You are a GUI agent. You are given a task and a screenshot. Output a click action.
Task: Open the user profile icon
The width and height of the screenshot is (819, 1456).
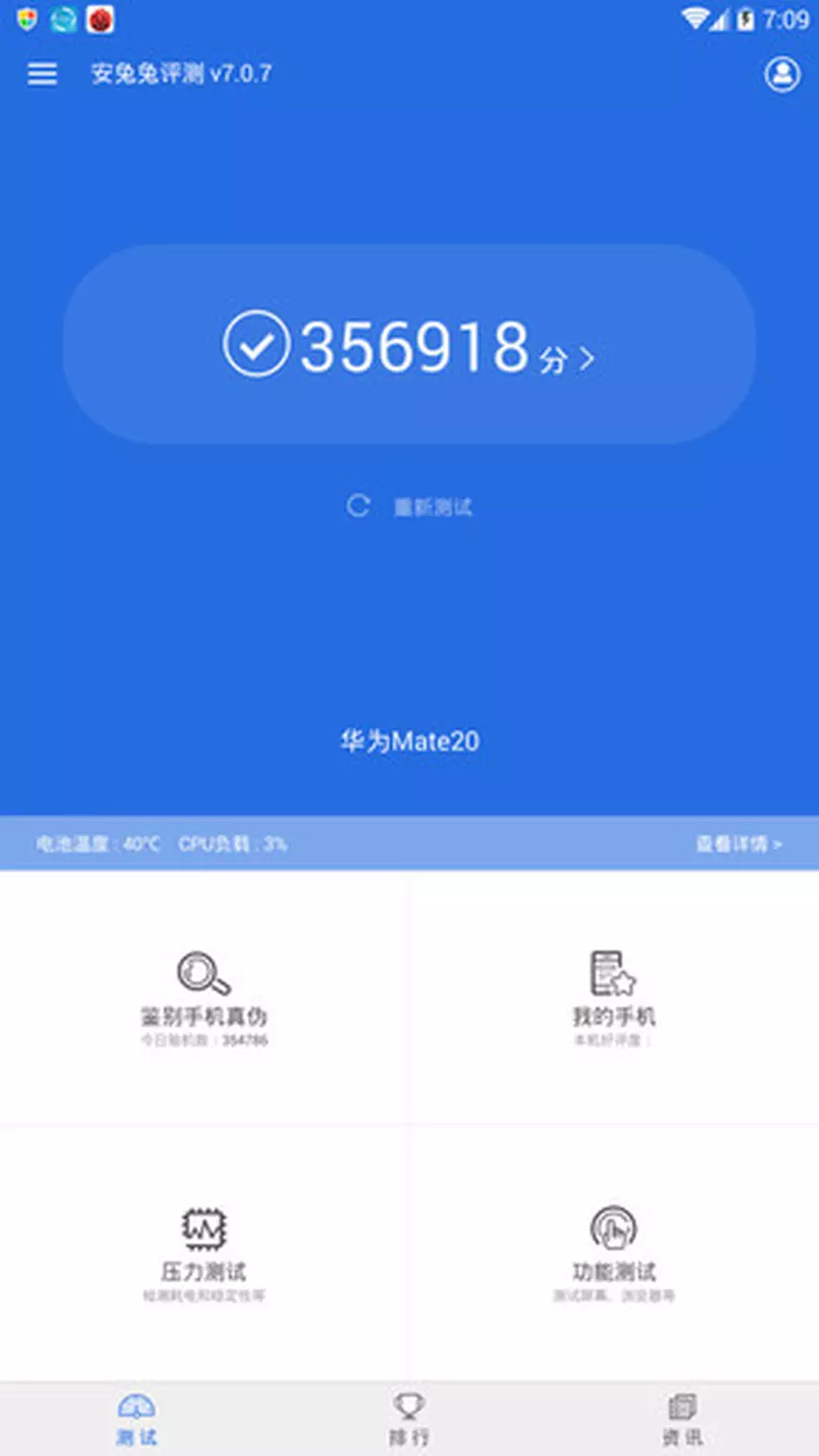pos(781,74)
